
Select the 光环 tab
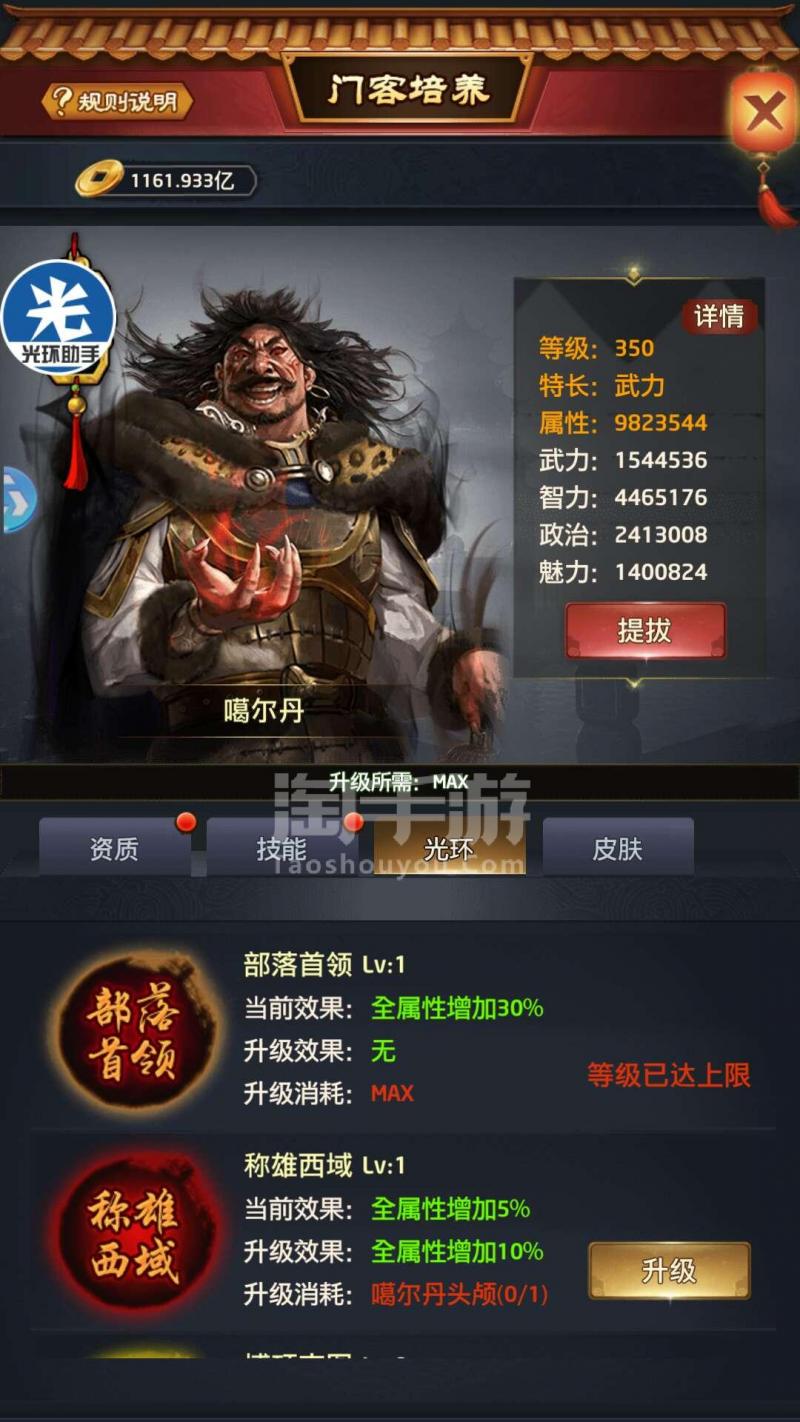[x=449, y=849]
